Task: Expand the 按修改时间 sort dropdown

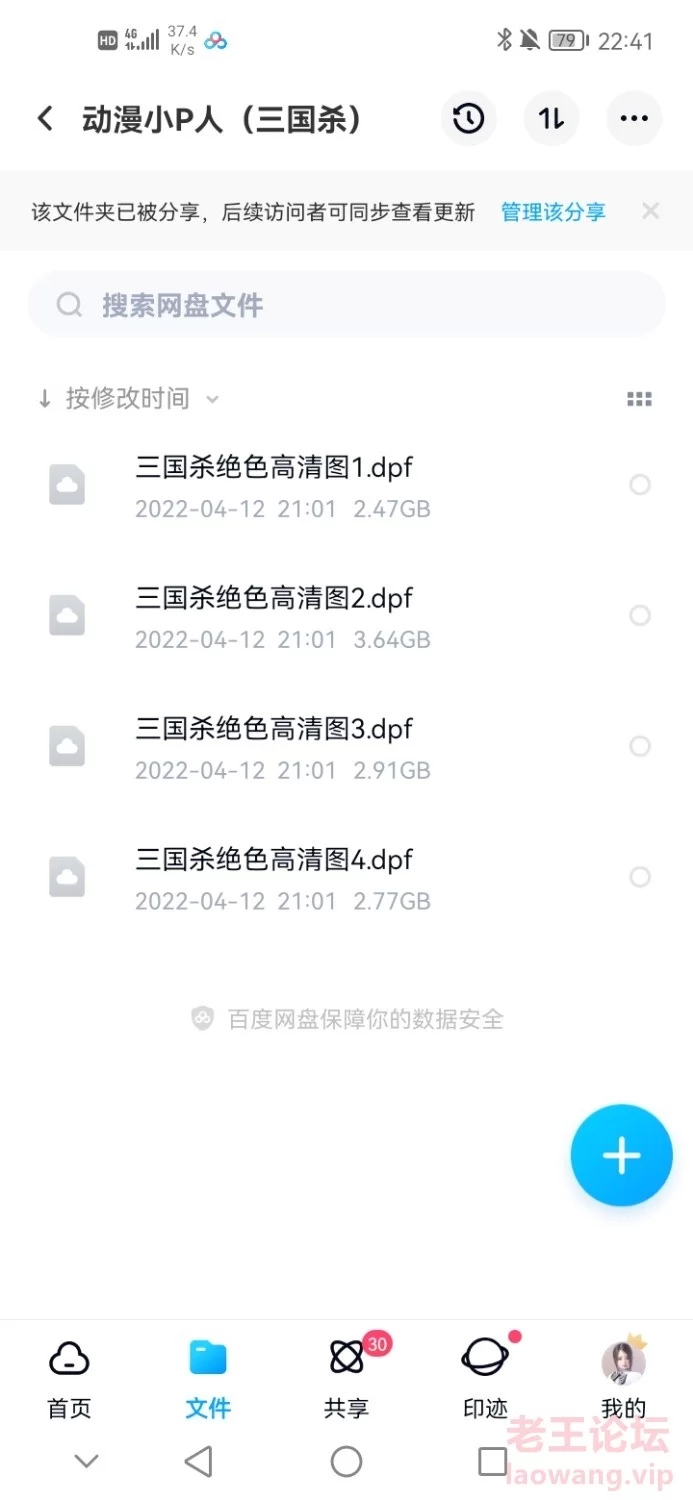Action: pos(127,399)
